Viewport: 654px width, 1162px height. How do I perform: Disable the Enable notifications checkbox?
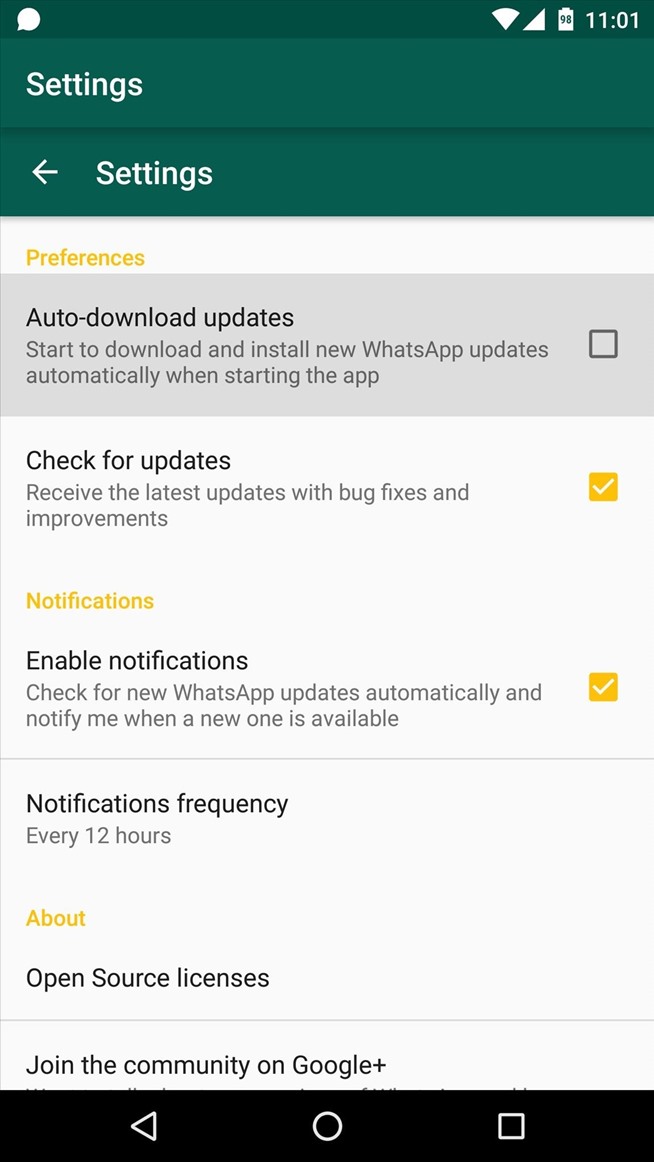pos(603,687)
